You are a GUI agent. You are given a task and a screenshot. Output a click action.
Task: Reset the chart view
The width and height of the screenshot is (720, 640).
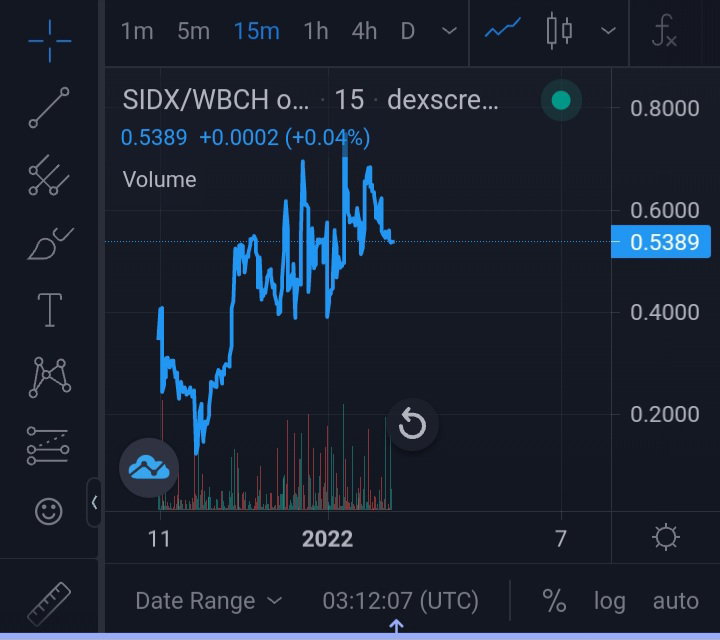coord(412,425)
